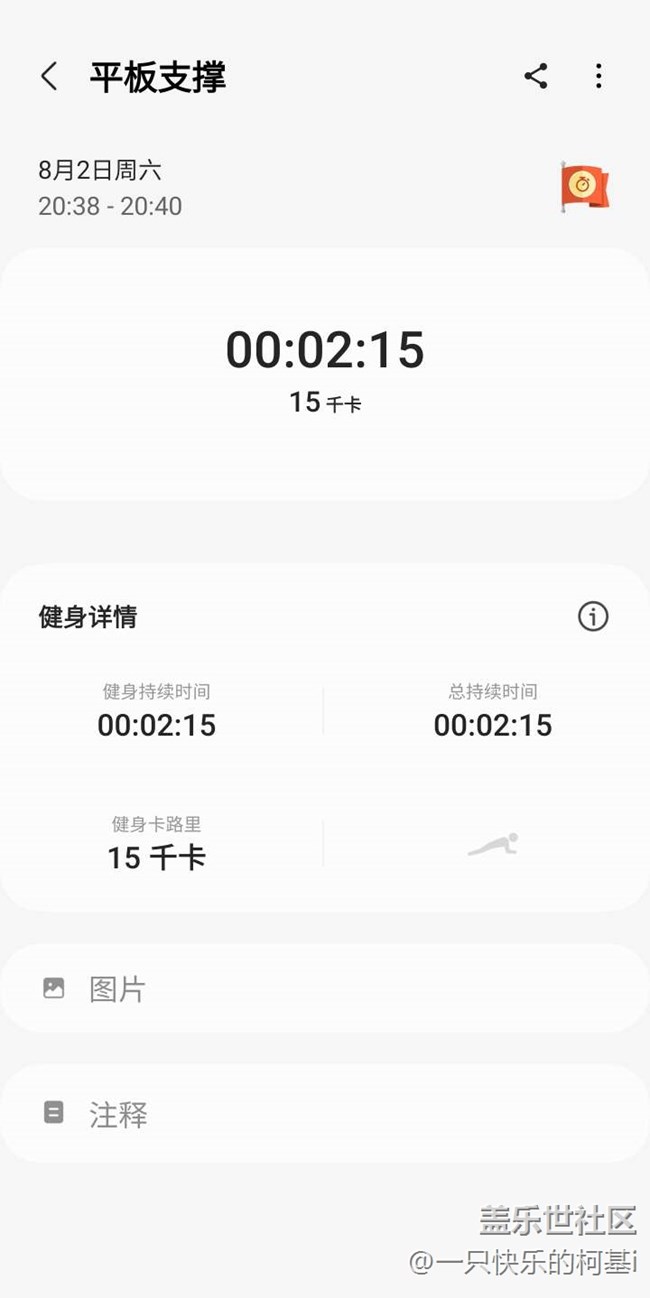Open the three-dot overflow menu

click(598, 76)
